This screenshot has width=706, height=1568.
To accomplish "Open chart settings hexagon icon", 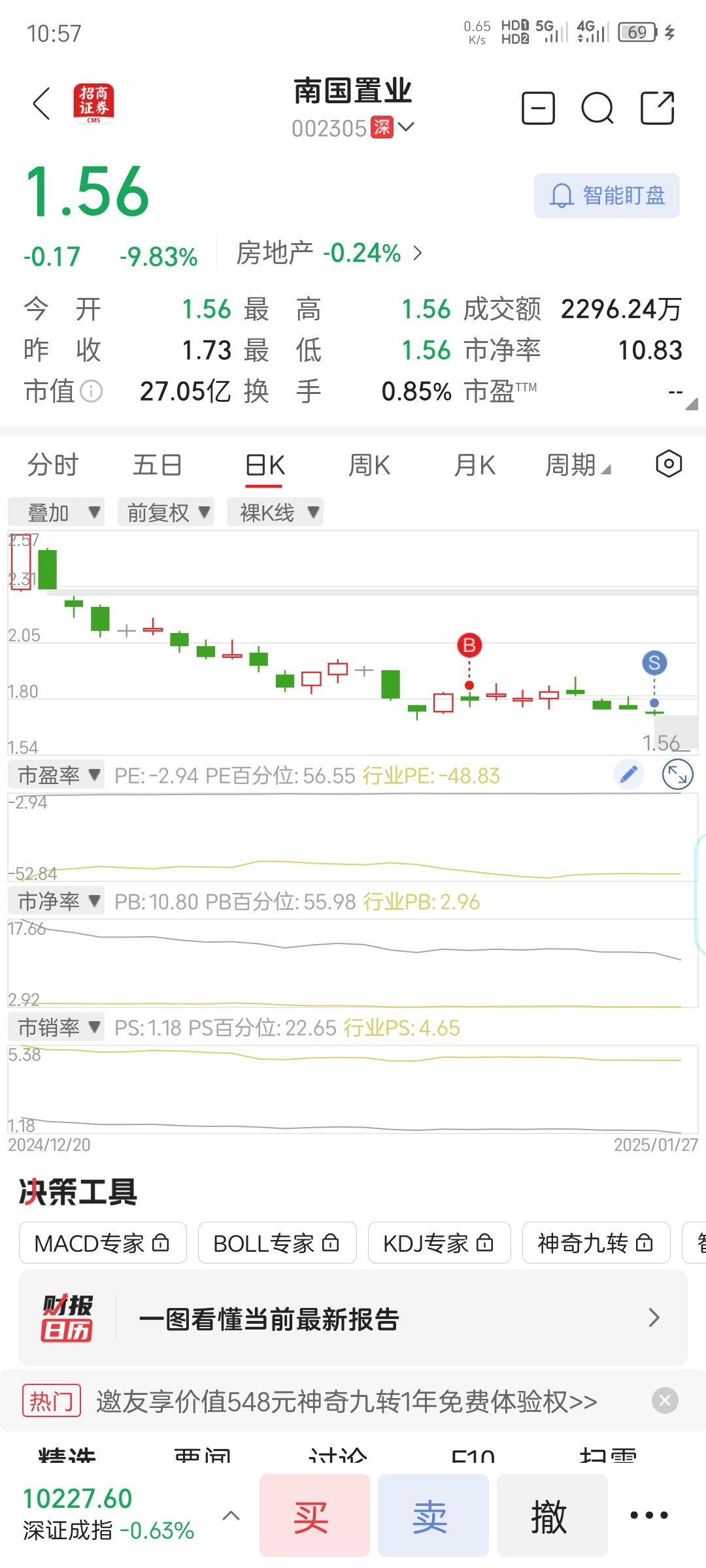I will pos(669,464).
